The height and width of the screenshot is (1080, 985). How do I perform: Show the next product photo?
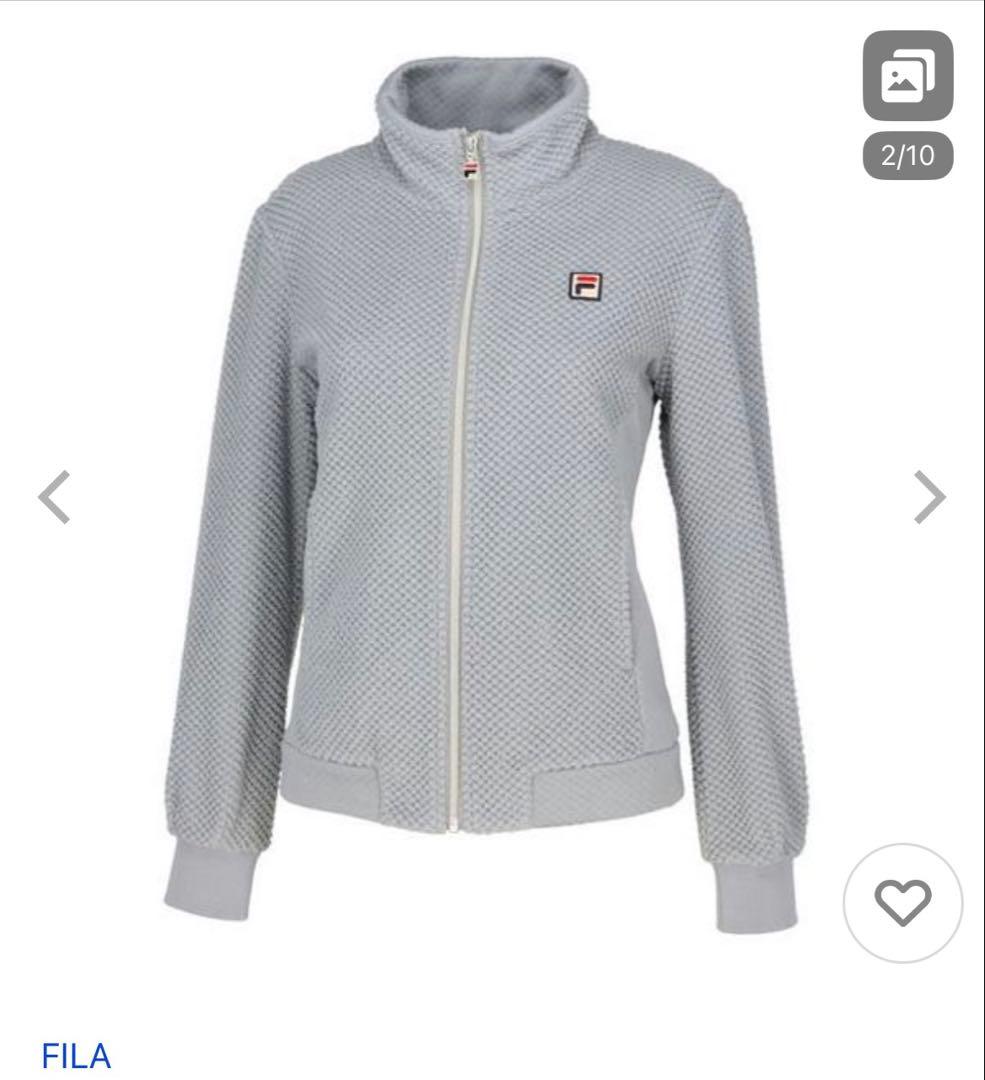coord(929,497)
